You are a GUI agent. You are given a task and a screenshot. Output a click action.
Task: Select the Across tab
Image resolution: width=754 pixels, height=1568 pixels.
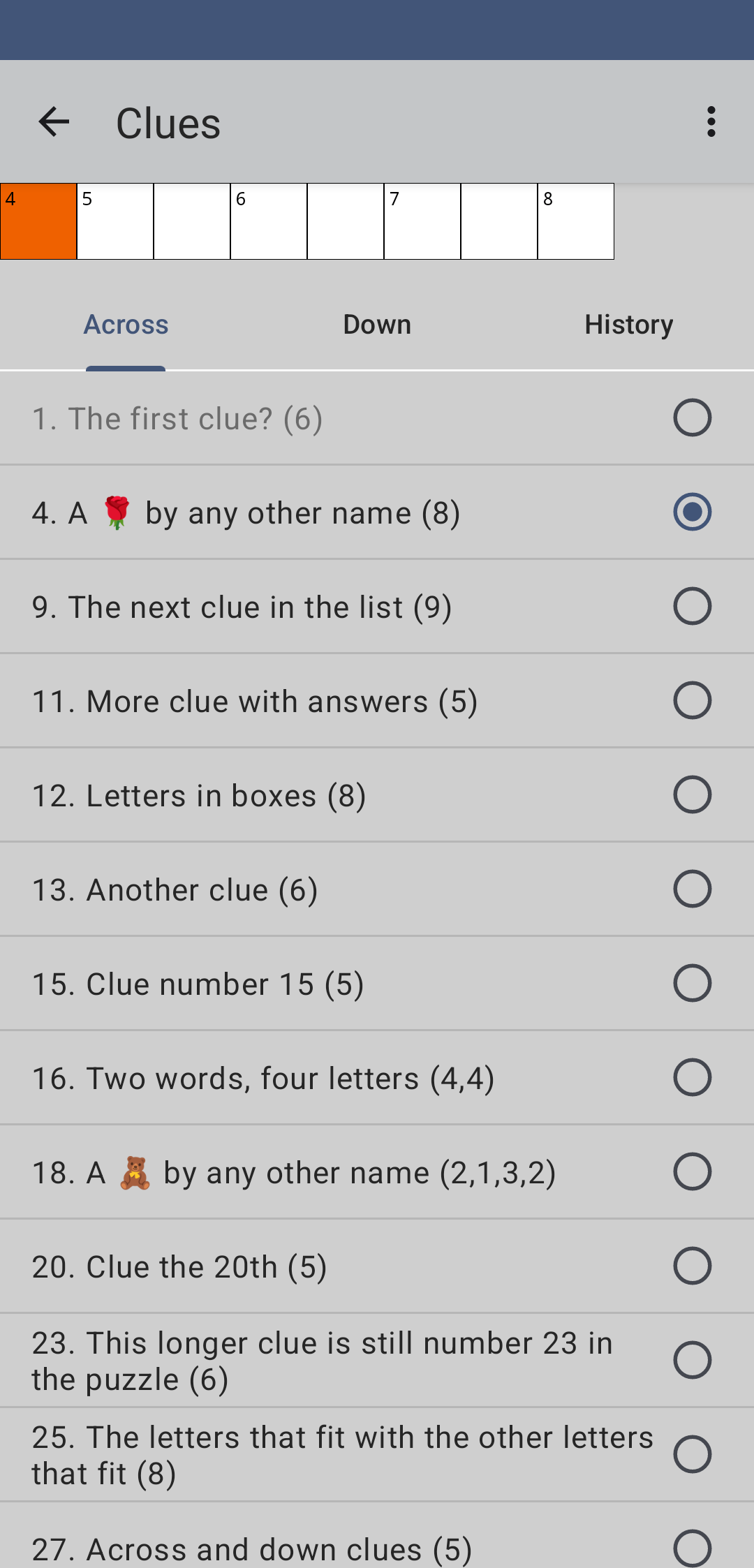click(126, 325)
